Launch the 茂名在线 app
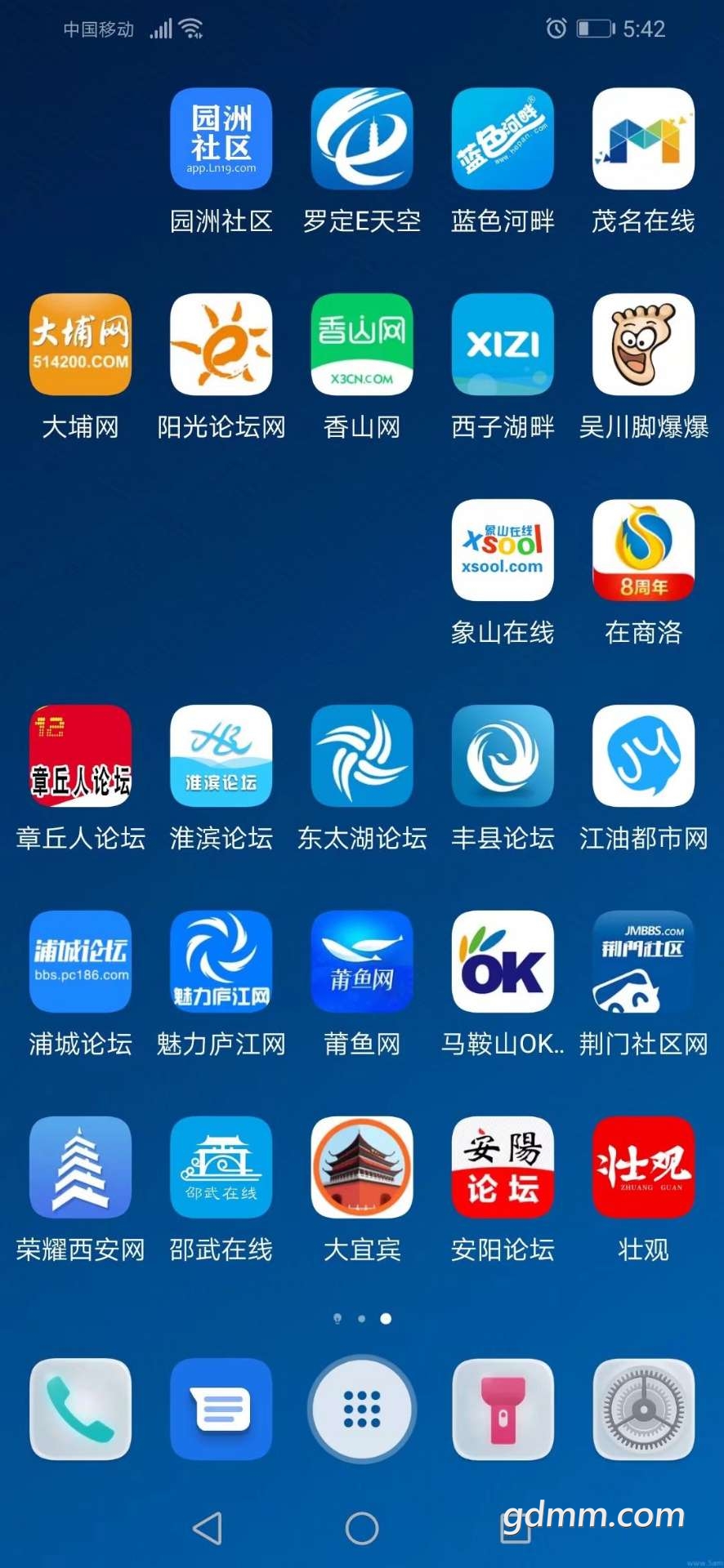 click(643, 139)
